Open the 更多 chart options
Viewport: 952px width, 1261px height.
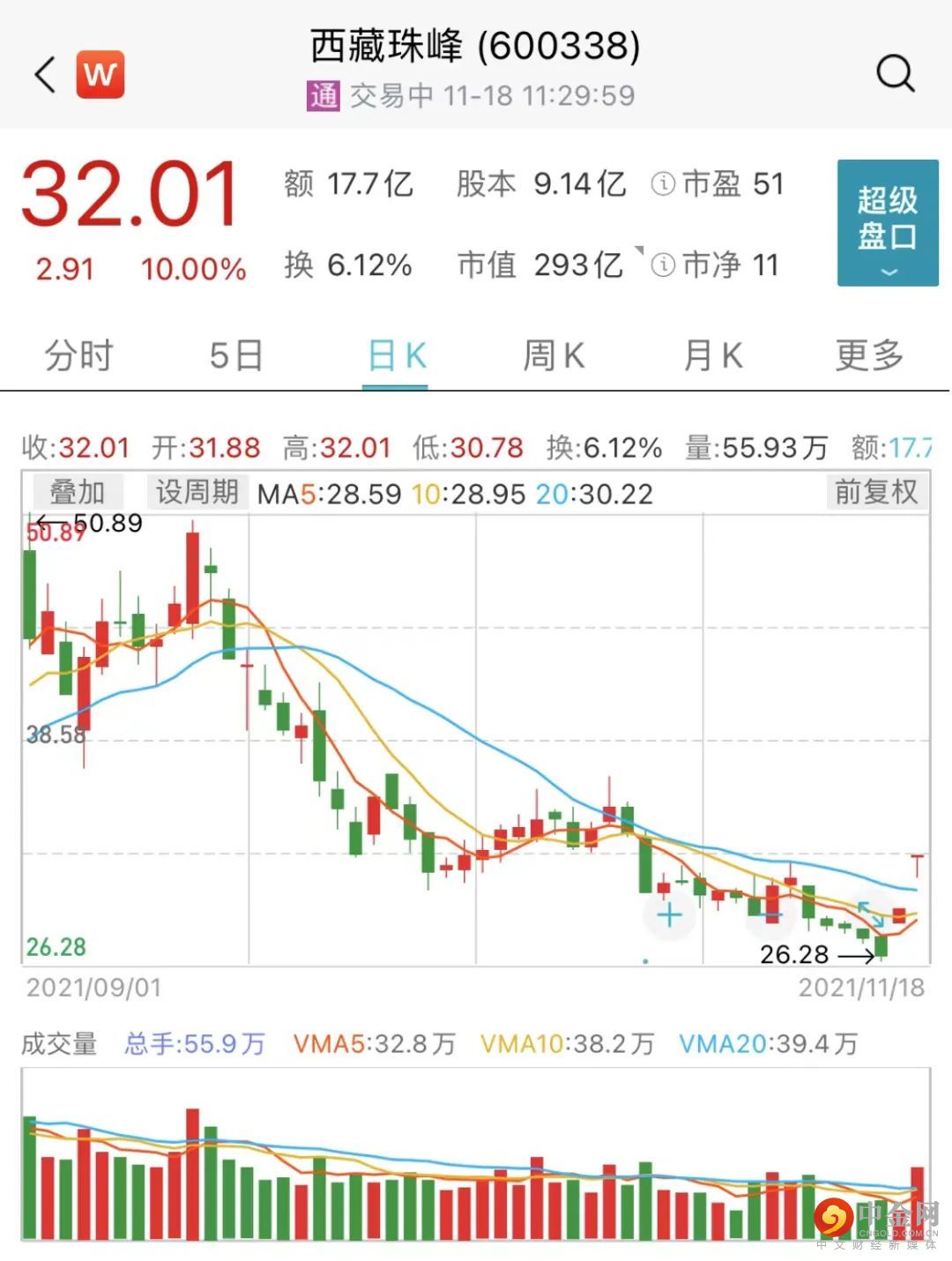coord(869,356)
